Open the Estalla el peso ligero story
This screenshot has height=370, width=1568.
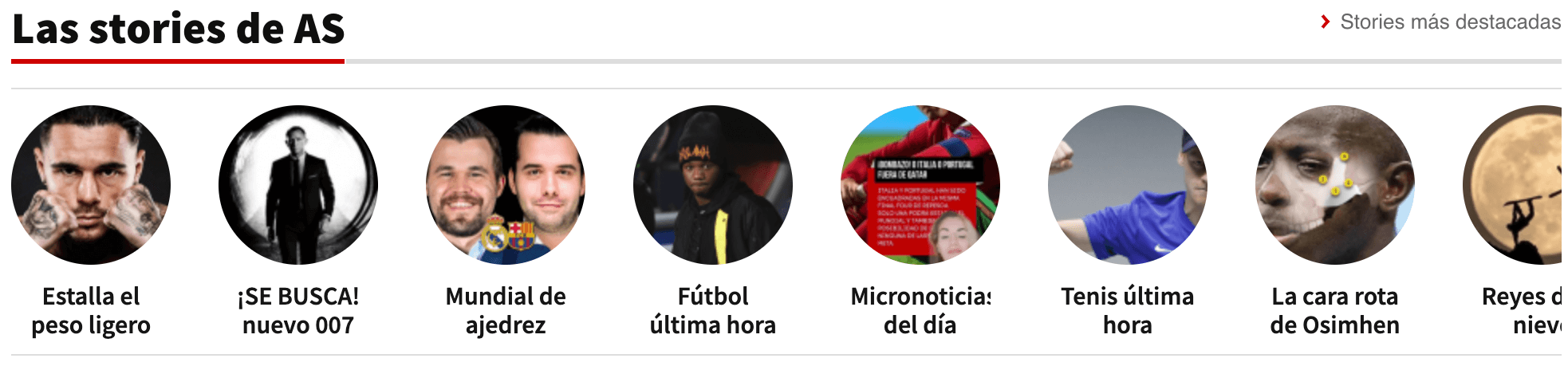coord(91,185)
